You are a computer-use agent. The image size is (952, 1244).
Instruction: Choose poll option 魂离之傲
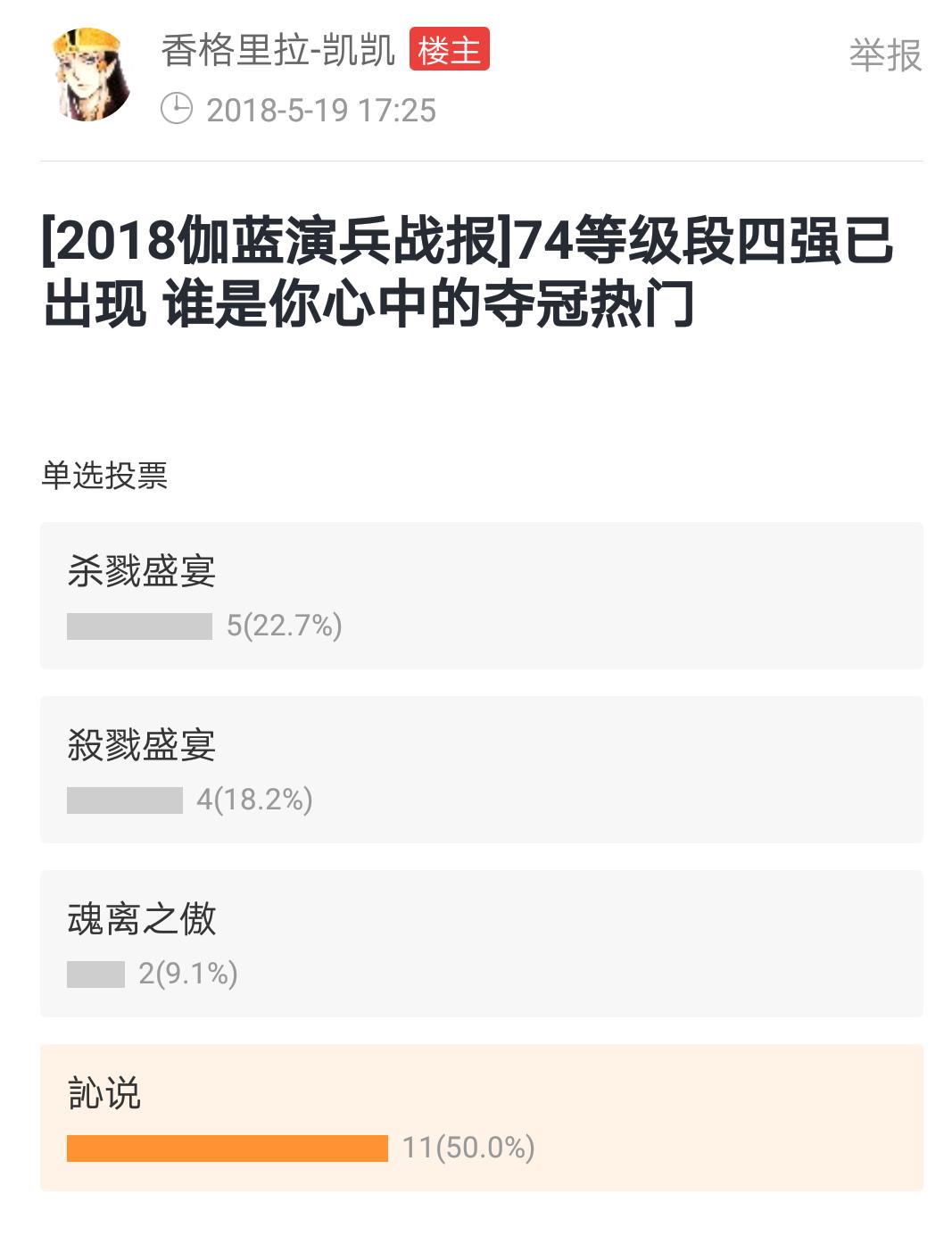click(481, 943)
